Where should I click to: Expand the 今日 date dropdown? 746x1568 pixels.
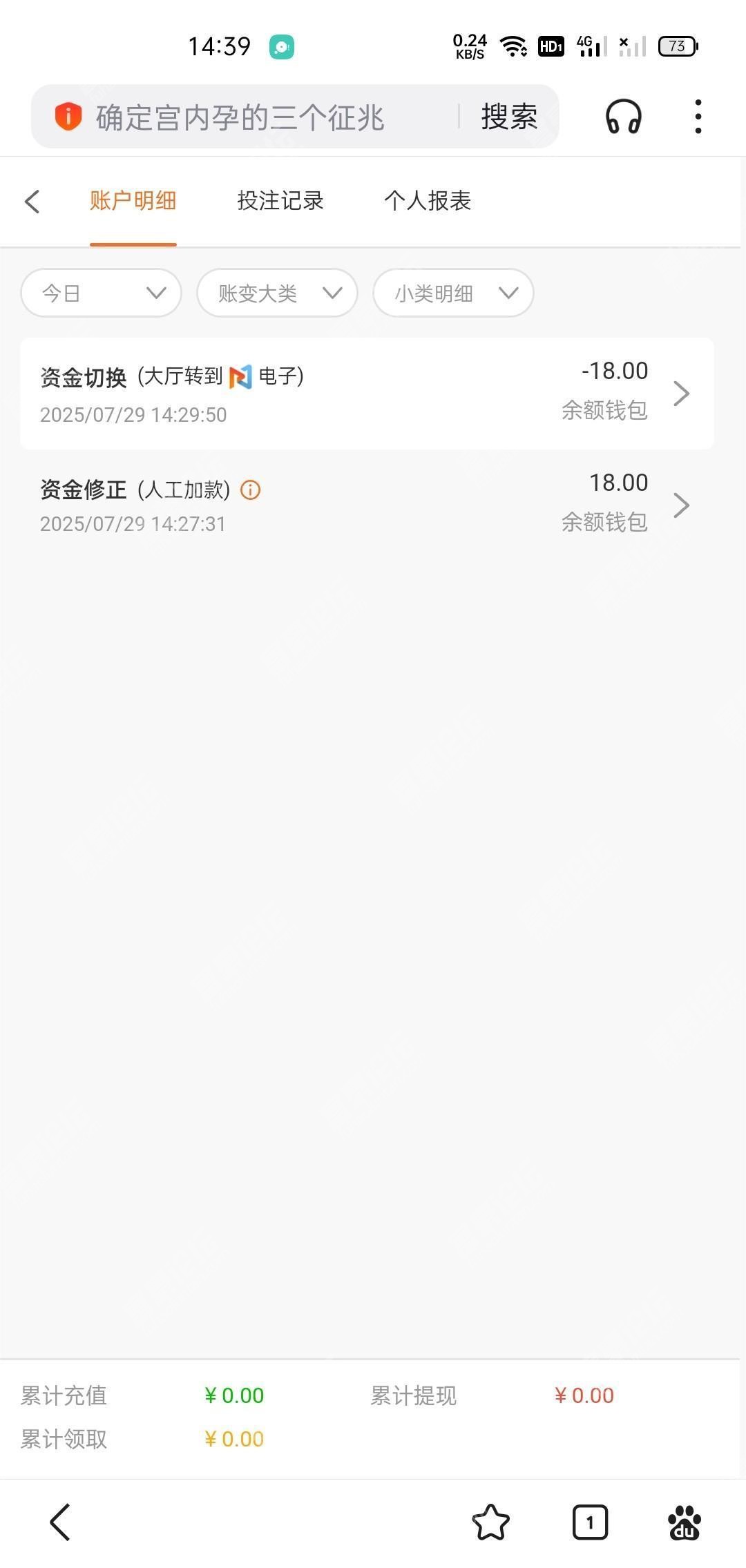coord(102,293)
